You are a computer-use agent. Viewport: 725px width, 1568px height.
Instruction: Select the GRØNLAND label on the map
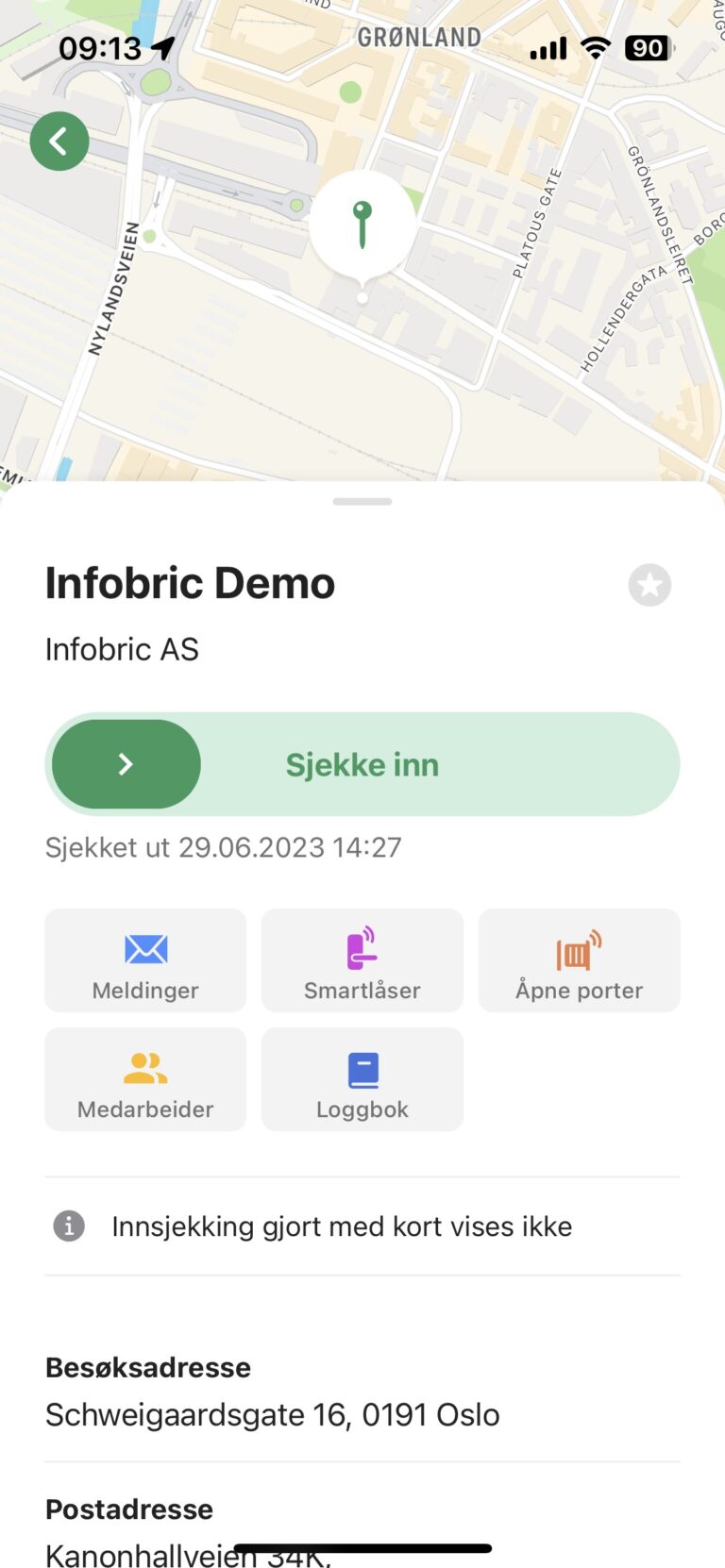pos(418,36)
